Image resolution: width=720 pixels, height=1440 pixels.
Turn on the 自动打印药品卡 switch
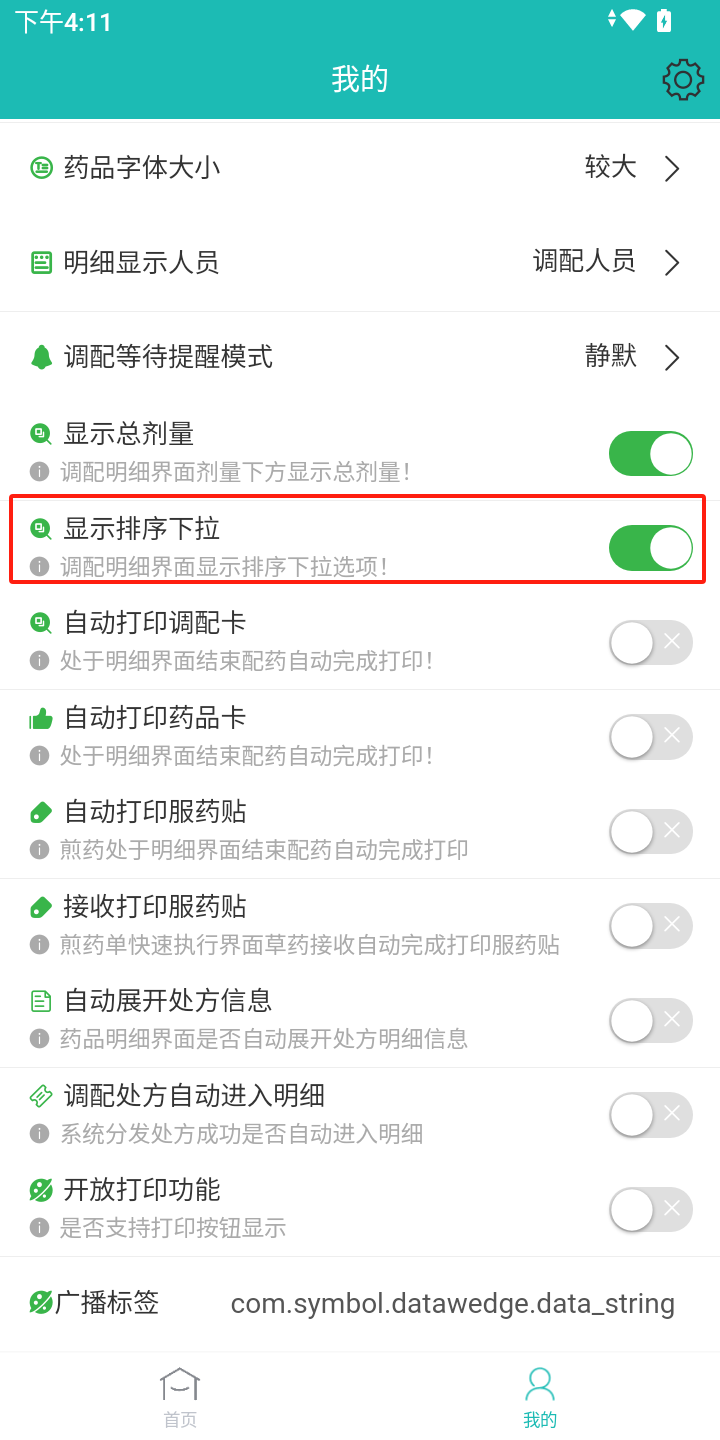pos(651,737)
